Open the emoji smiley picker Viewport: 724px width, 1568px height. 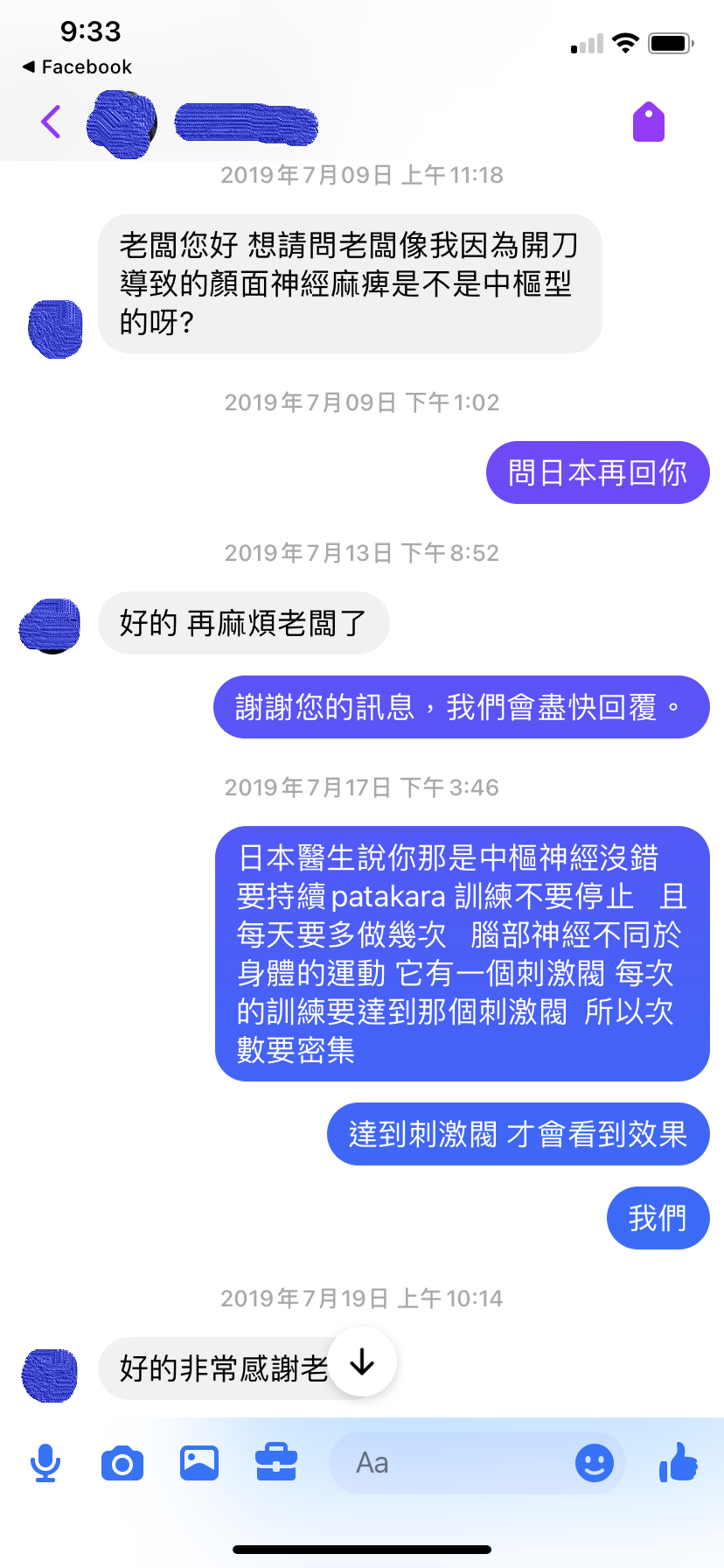(595, 1463)
